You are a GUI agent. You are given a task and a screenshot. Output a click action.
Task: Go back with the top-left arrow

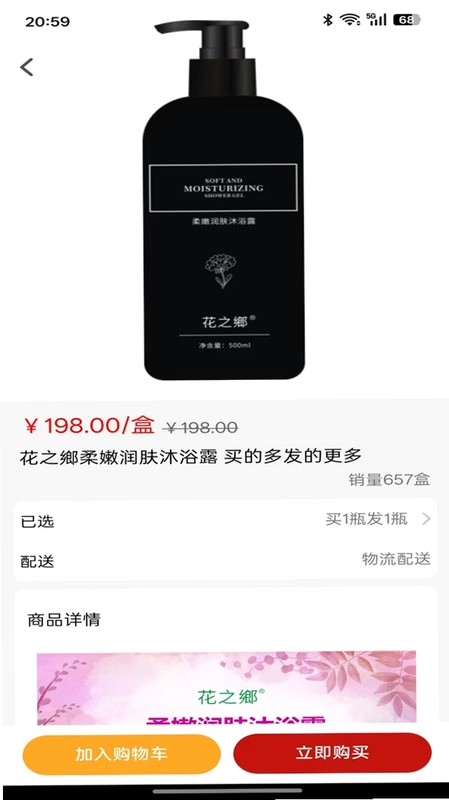[27, 67]
